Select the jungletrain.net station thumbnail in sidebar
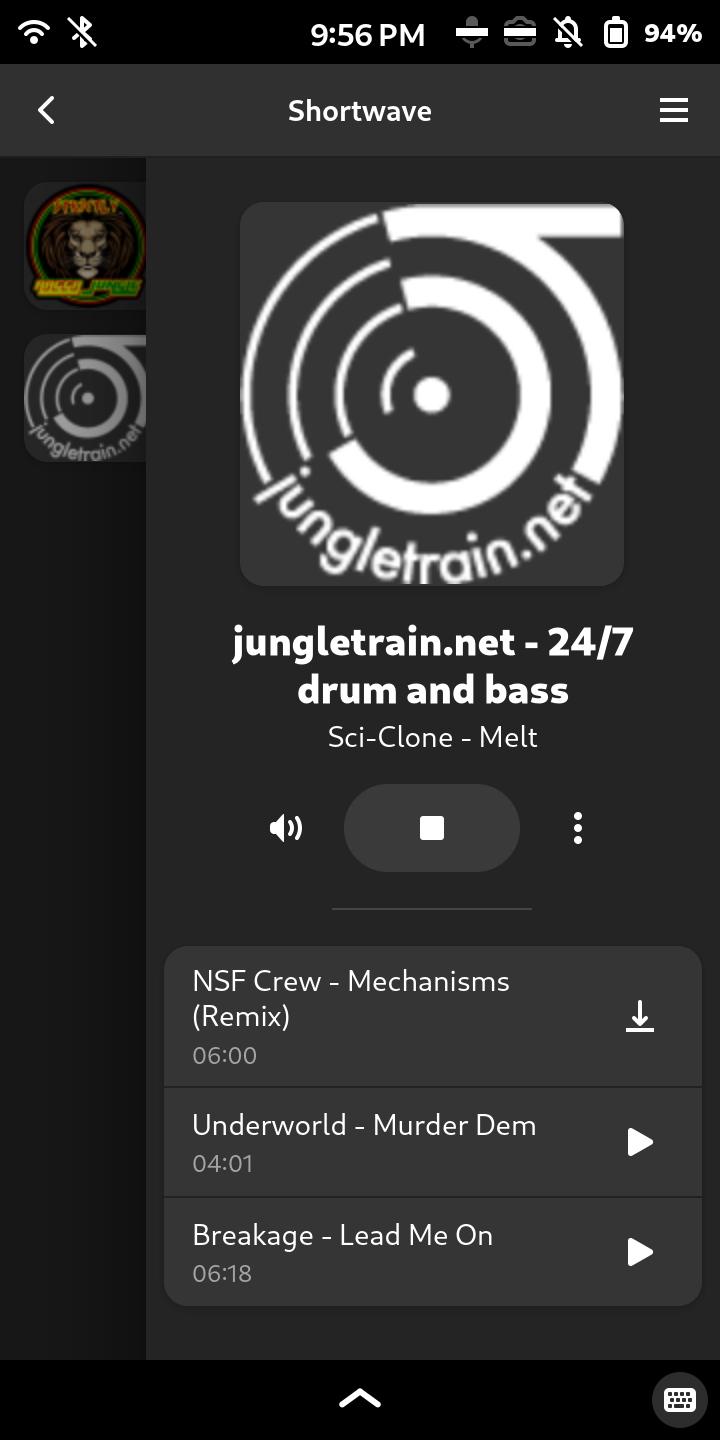720x1440 pixels. [x=86, y=398]
